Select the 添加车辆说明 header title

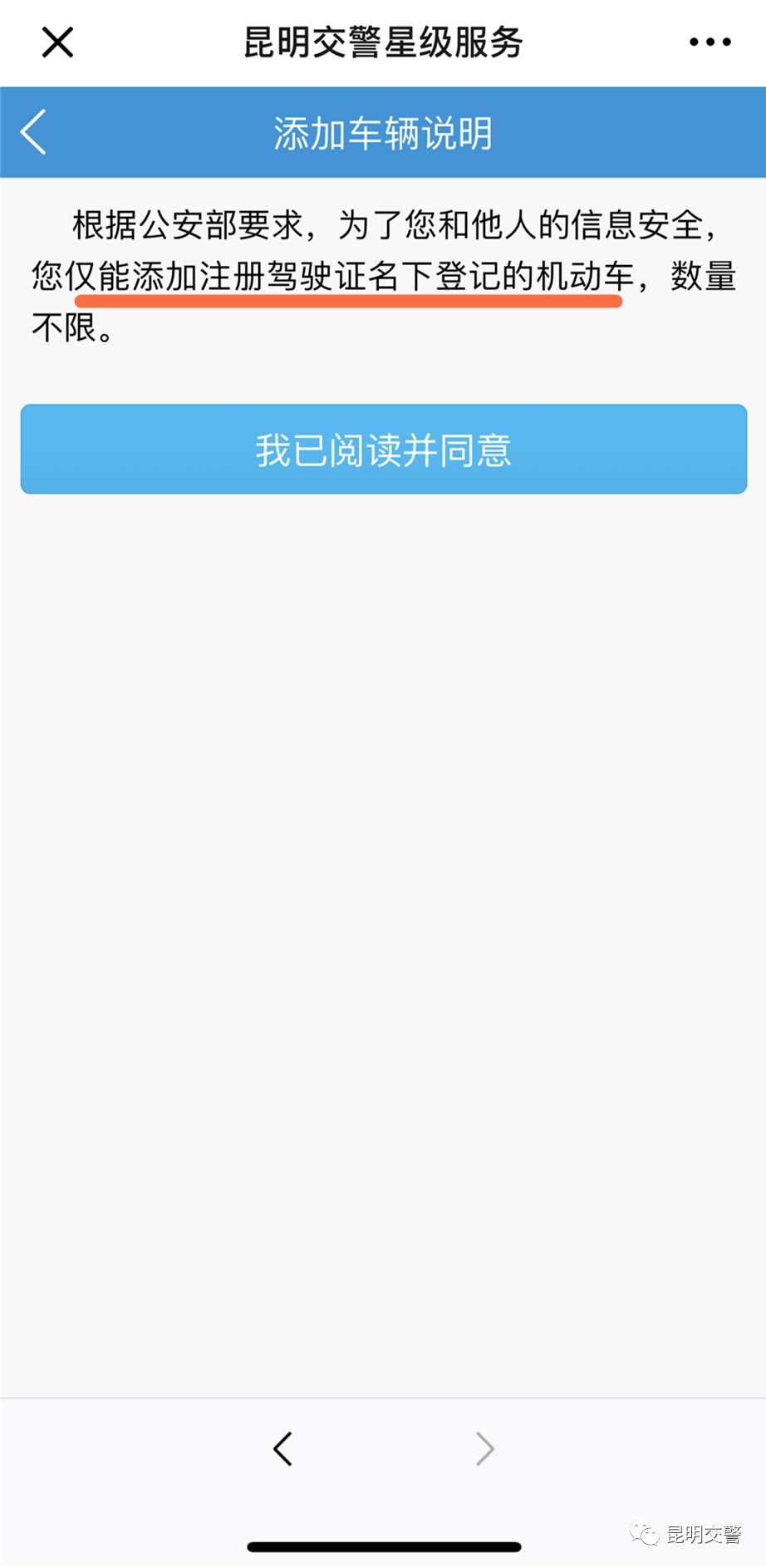(x=383, y=131)
